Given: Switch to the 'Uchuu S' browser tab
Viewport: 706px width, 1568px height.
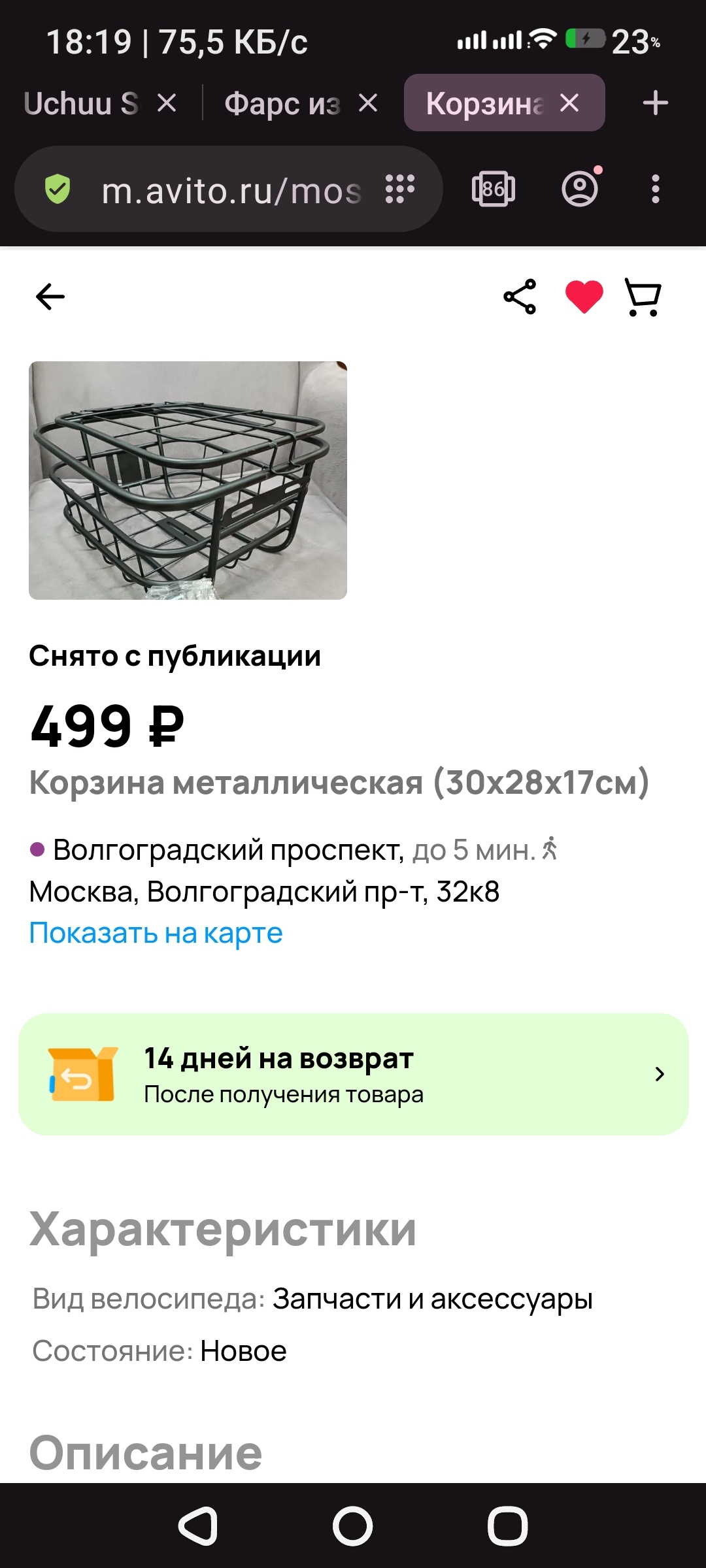Looking at the screenshot, I should tap(81, 103).
